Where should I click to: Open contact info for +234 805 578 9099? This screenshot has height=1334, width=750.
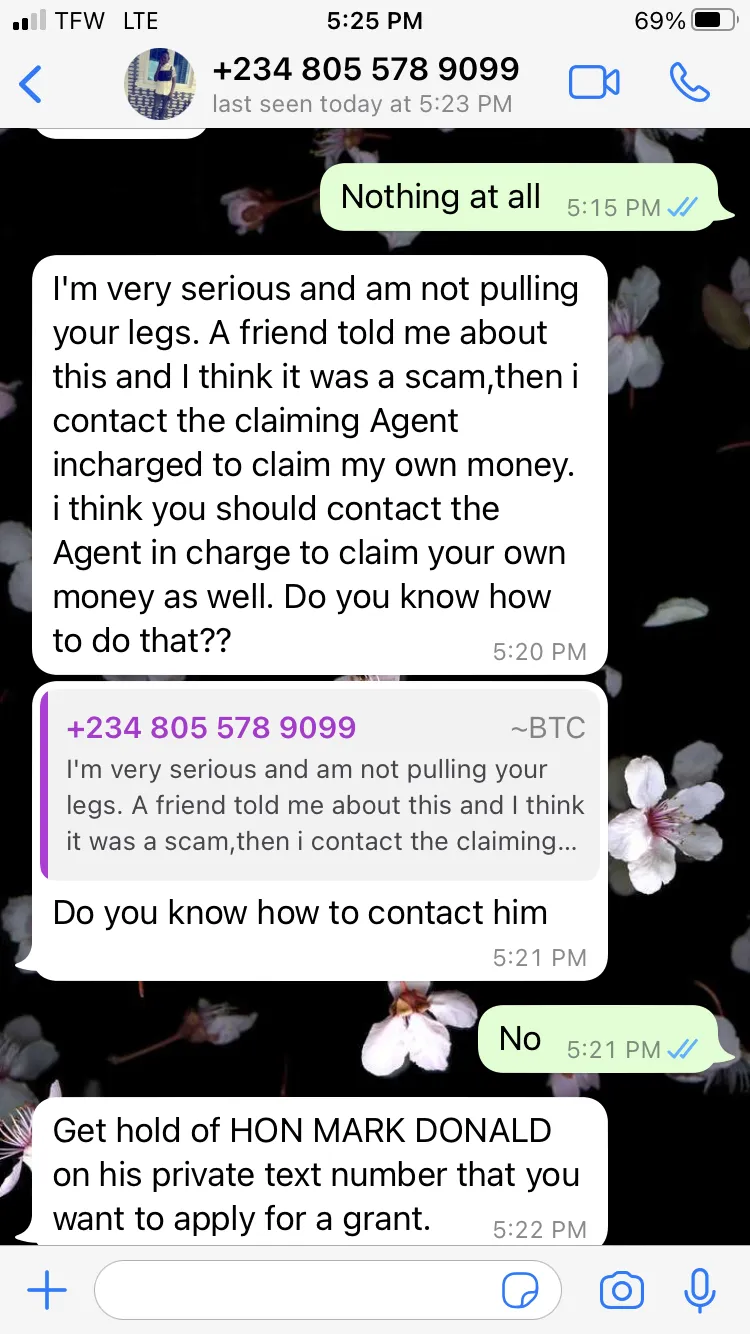pyautogui.click(x=365, y=84)
